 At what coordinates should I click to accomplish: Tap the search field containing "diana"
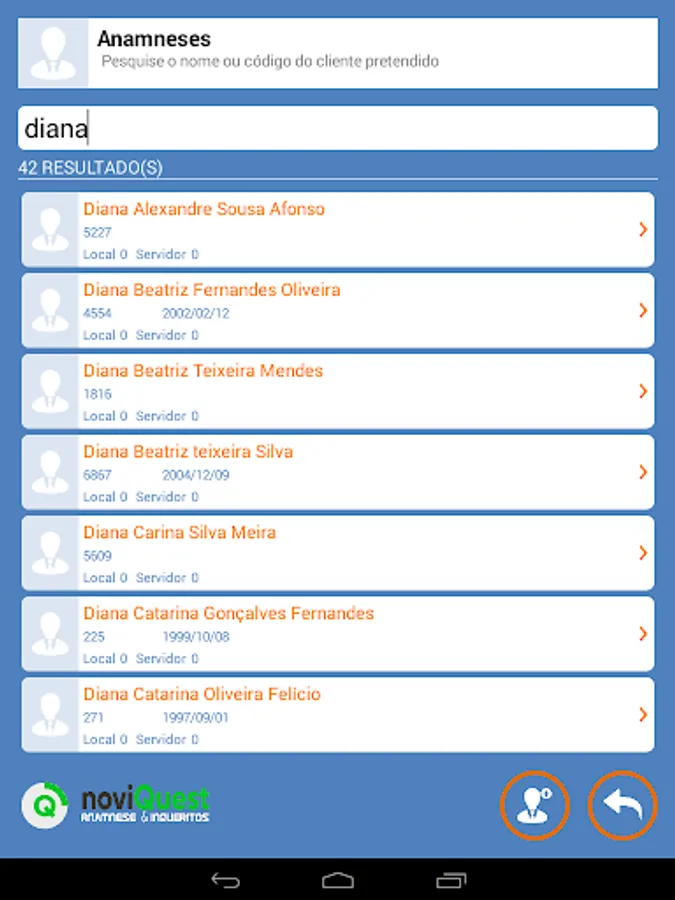point(338,128)
